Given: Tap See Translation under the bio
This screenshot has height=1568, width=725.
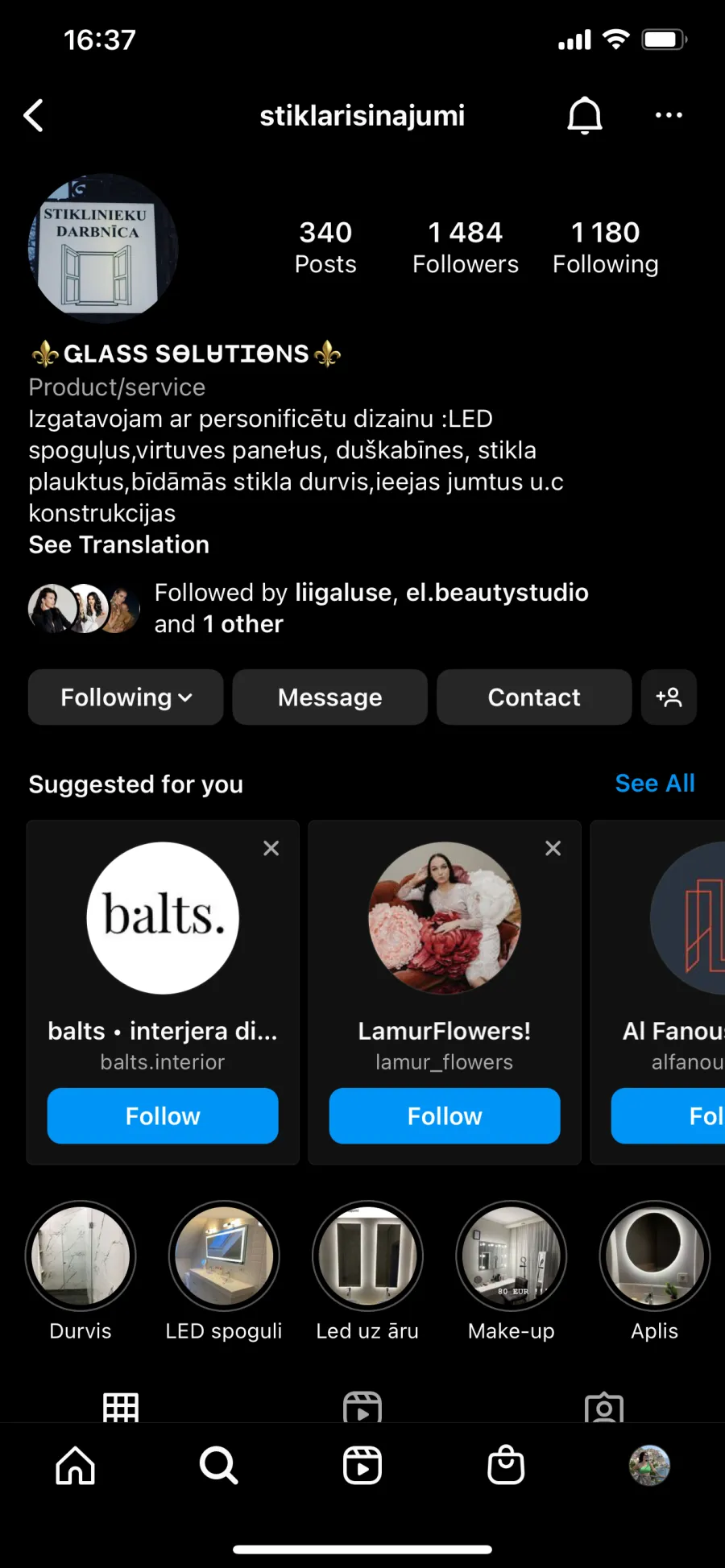Looking at the screenshot, I should (x=119, y=544).
